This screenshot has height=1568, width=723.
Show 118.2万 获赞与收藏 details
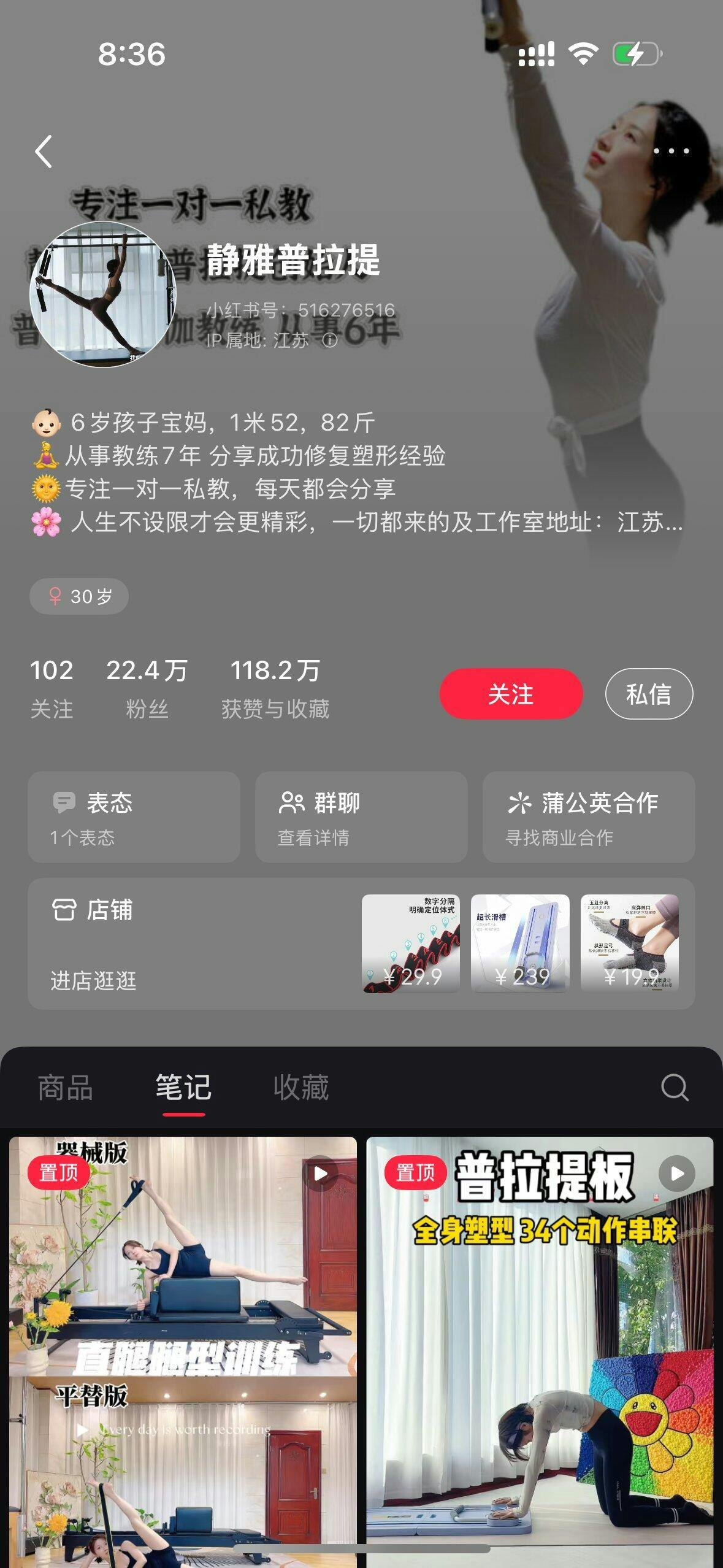point(275,688)
